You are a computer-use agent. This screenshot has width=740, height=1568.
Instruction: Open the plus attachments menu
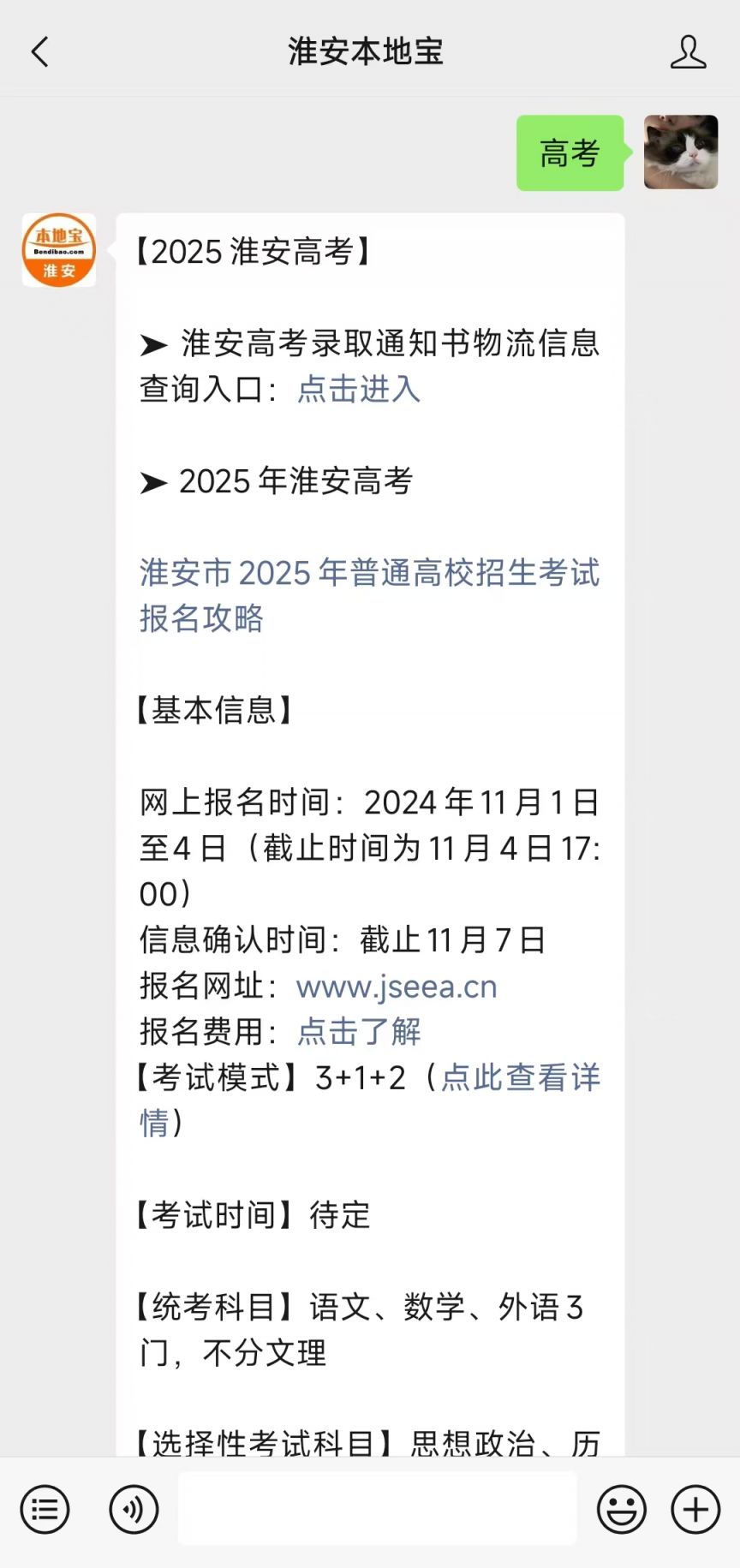[695, 1510]
